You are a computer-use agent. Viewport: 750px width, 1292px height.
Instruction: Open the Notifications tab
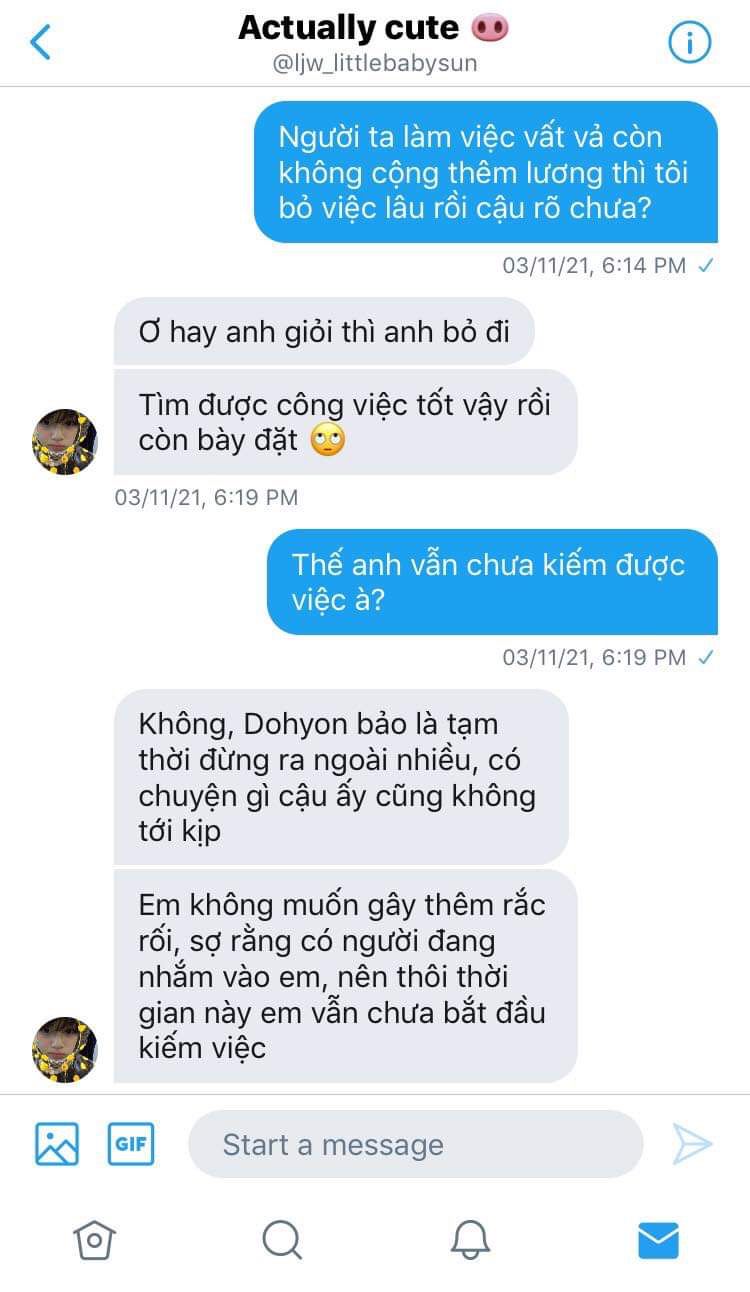pyautogui.click(x=470, y=1240)
